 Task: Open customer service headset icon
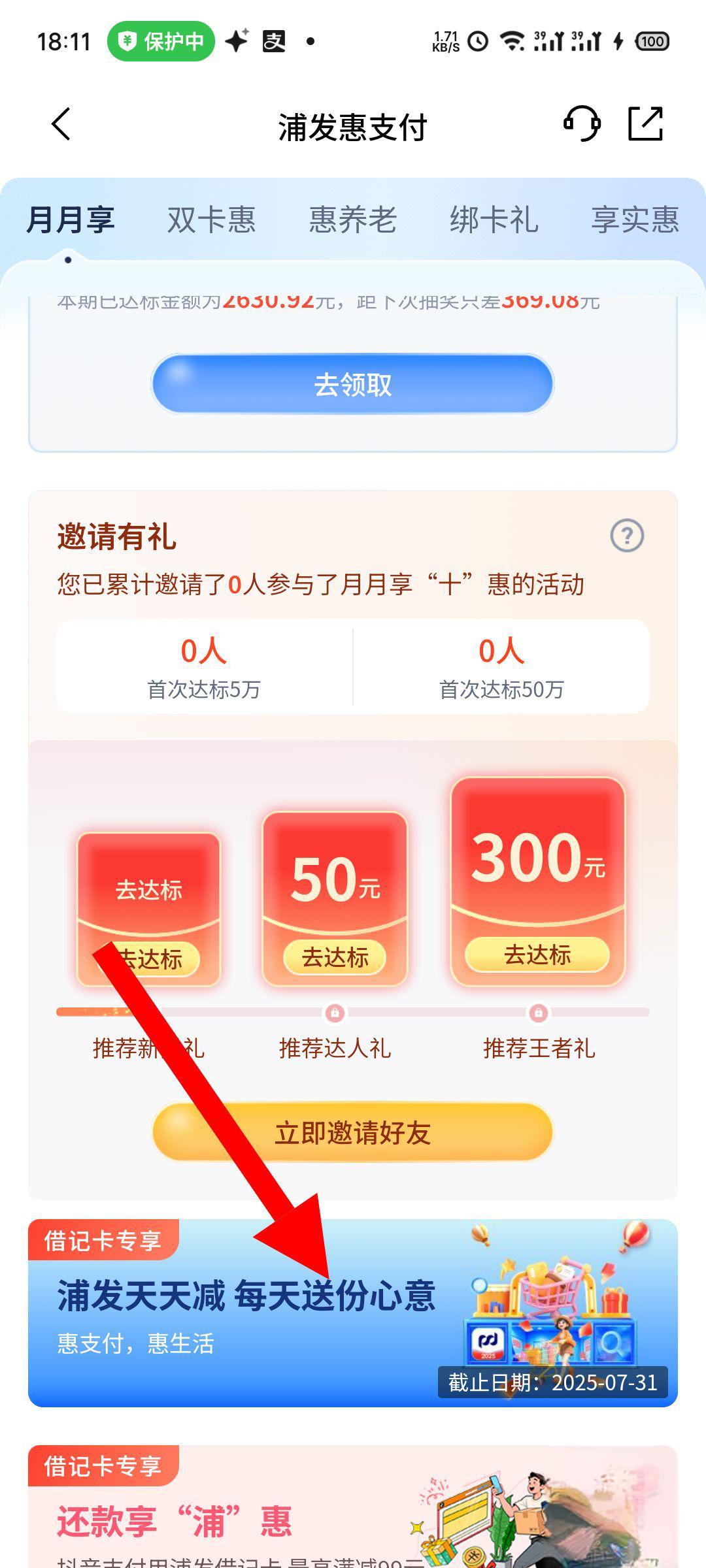pyautogui.click(x=581, y=123)
